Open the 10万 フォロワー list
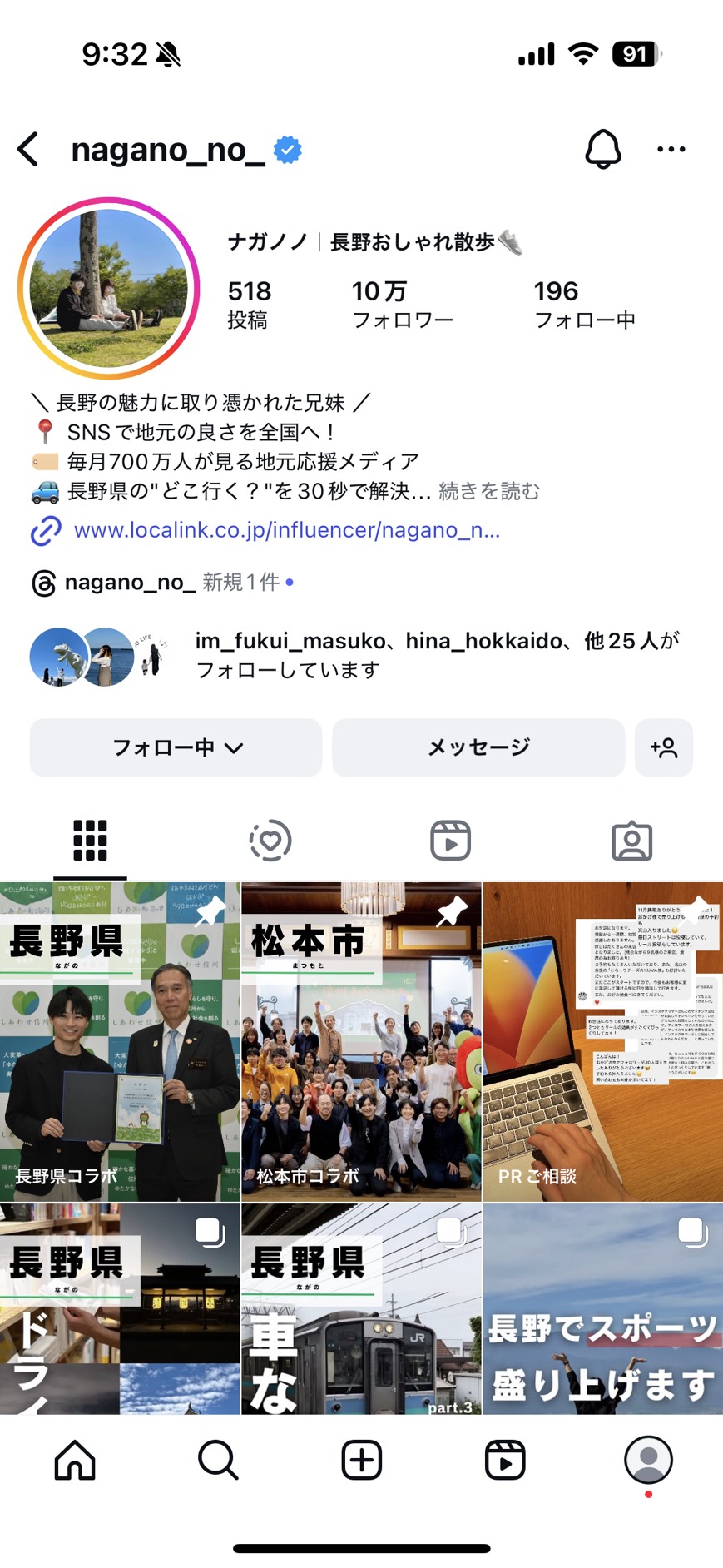The width and height of the screenshot is (723, 1568). [402, 304]
